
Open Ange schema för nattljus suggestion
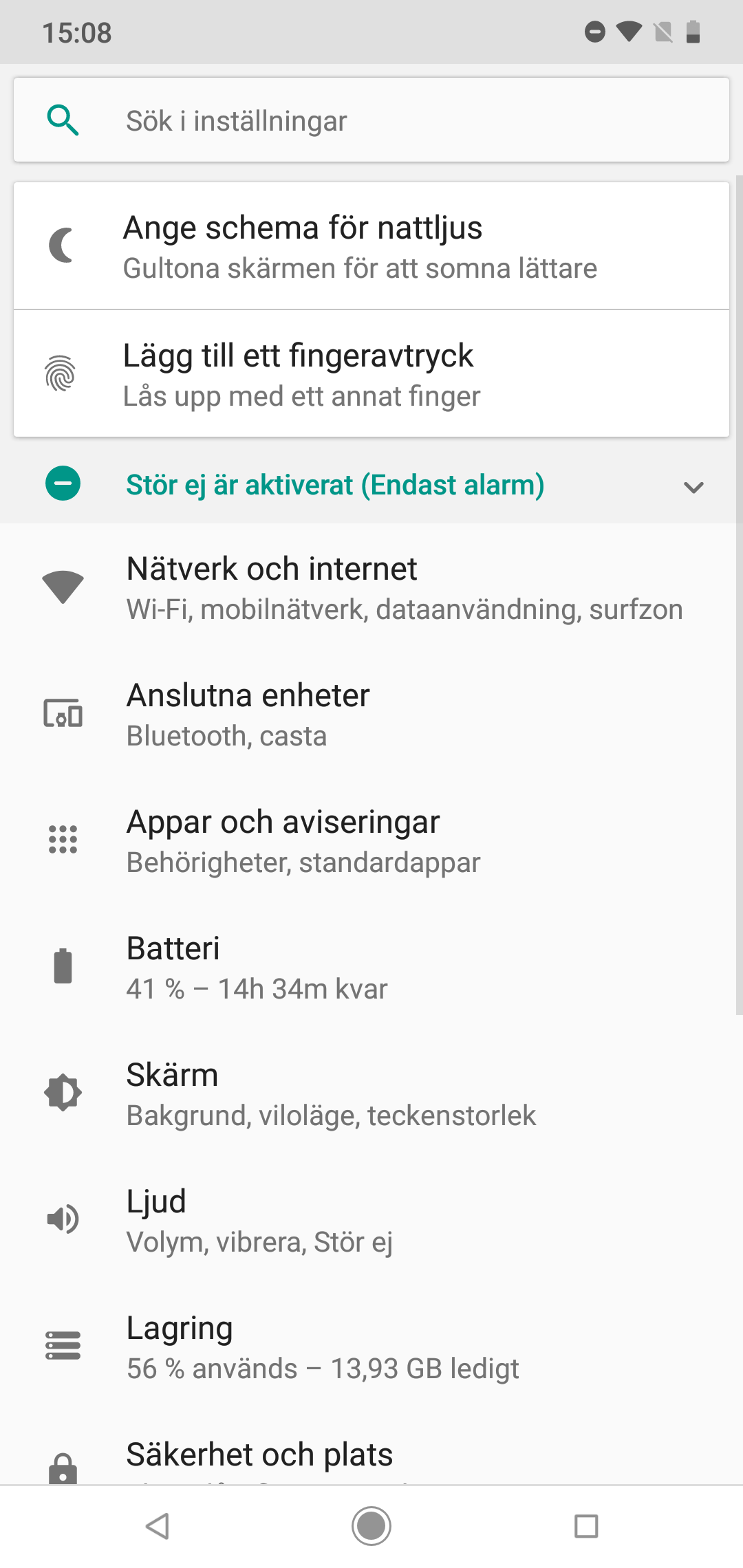tap(371, 246)
